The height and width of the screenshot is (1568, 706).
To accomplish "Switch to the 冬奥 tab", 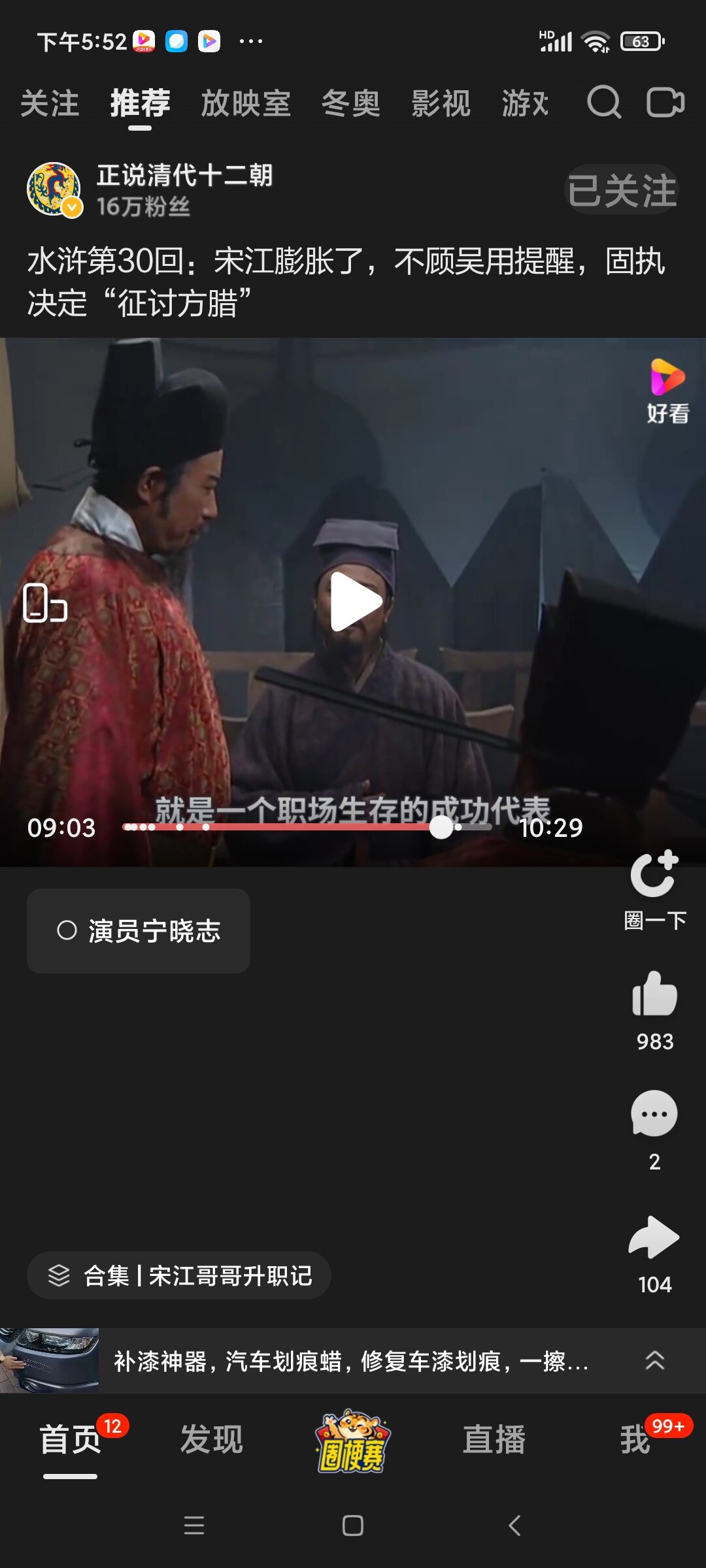I will tap(350, 104).
